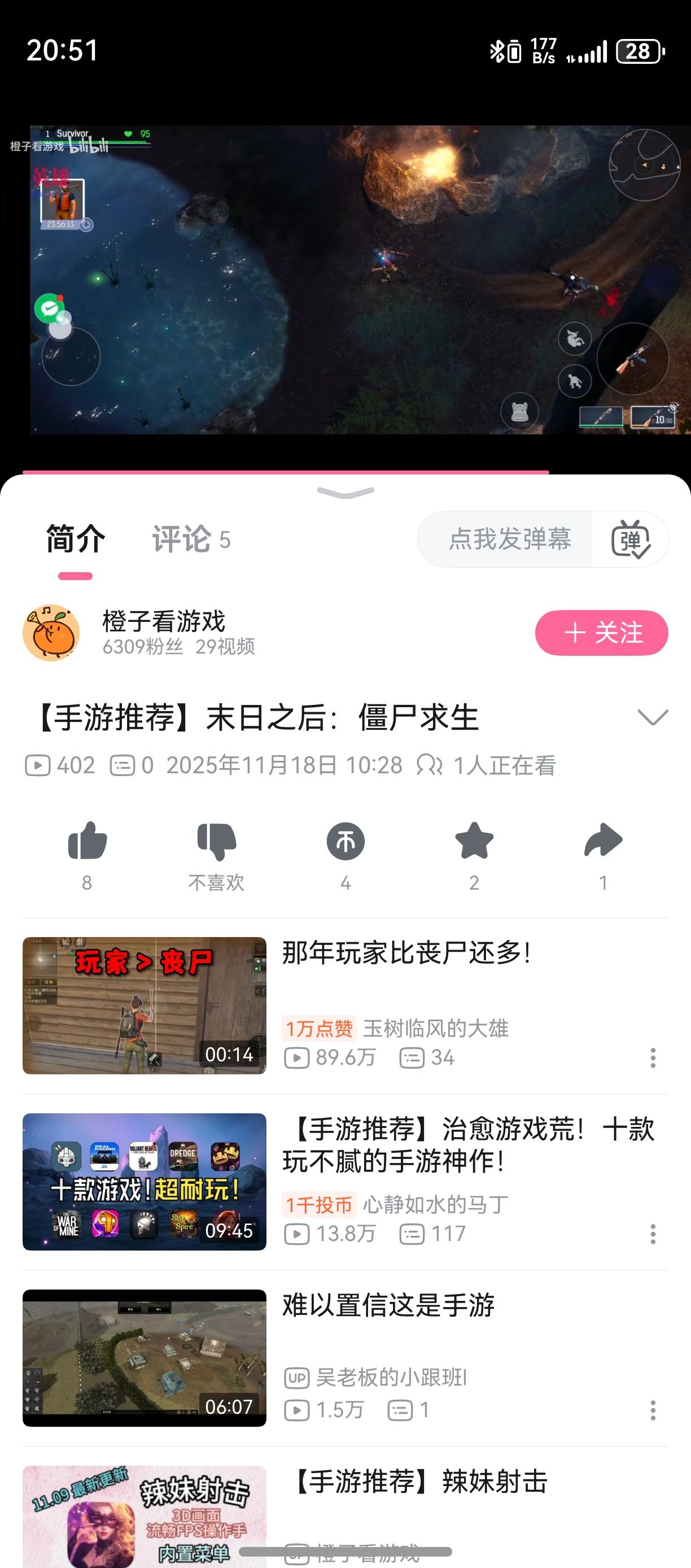Like this video with thumbs up
This screenshot has width=691, height=1568.
point(88,842)
